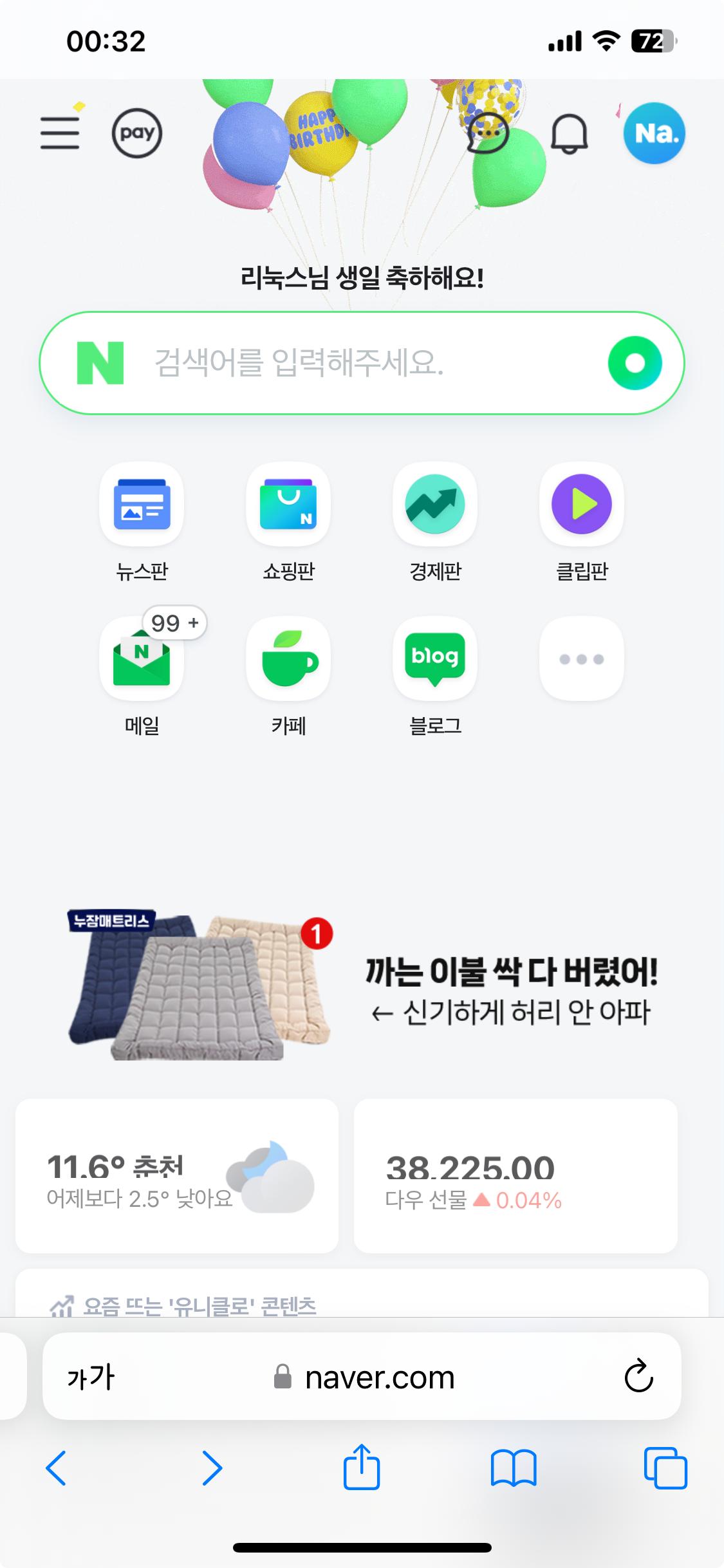Open 쇼핑판 shortcut

tap(288, 504)
